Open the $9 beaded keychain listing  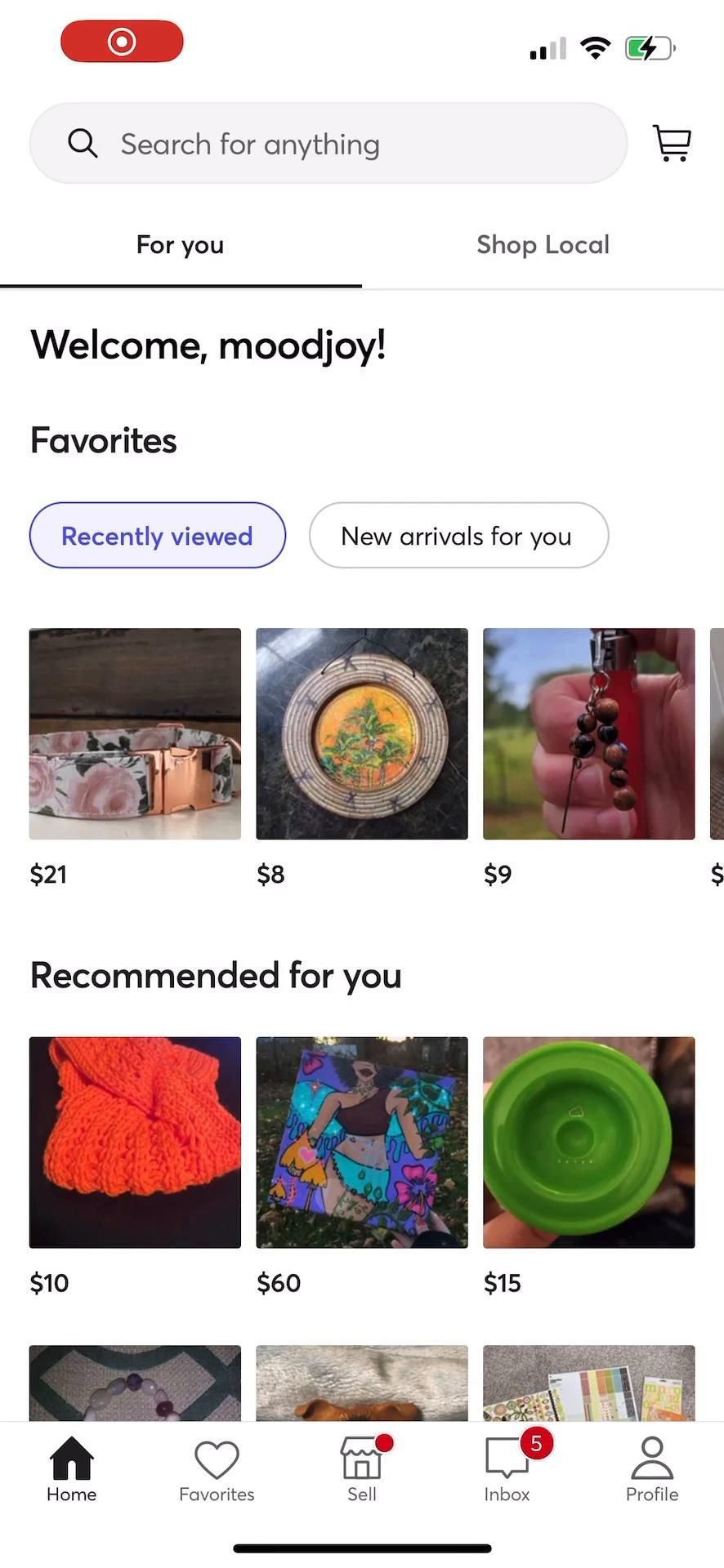pos(588,733)
